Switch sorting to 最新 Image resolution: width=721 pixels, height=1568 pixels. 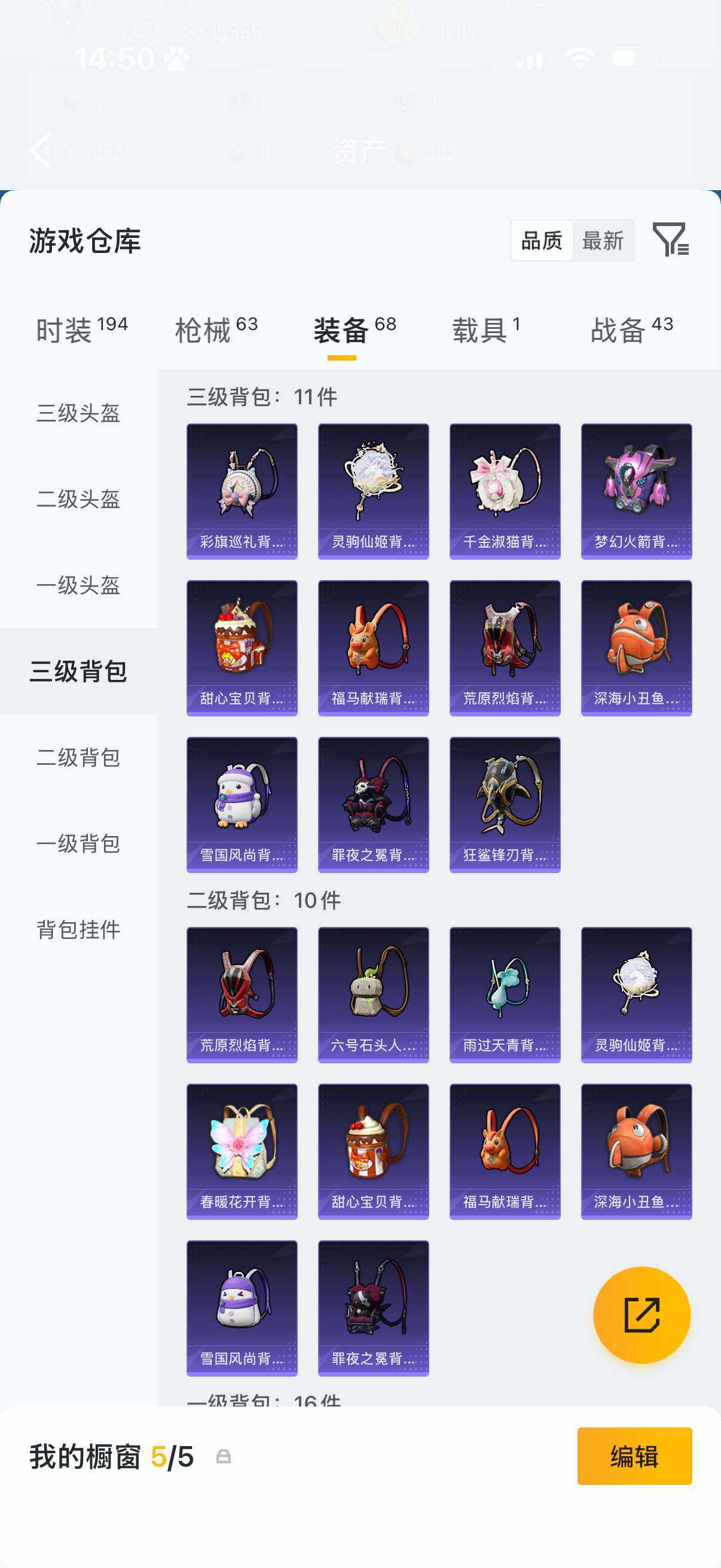click(603, 241)
